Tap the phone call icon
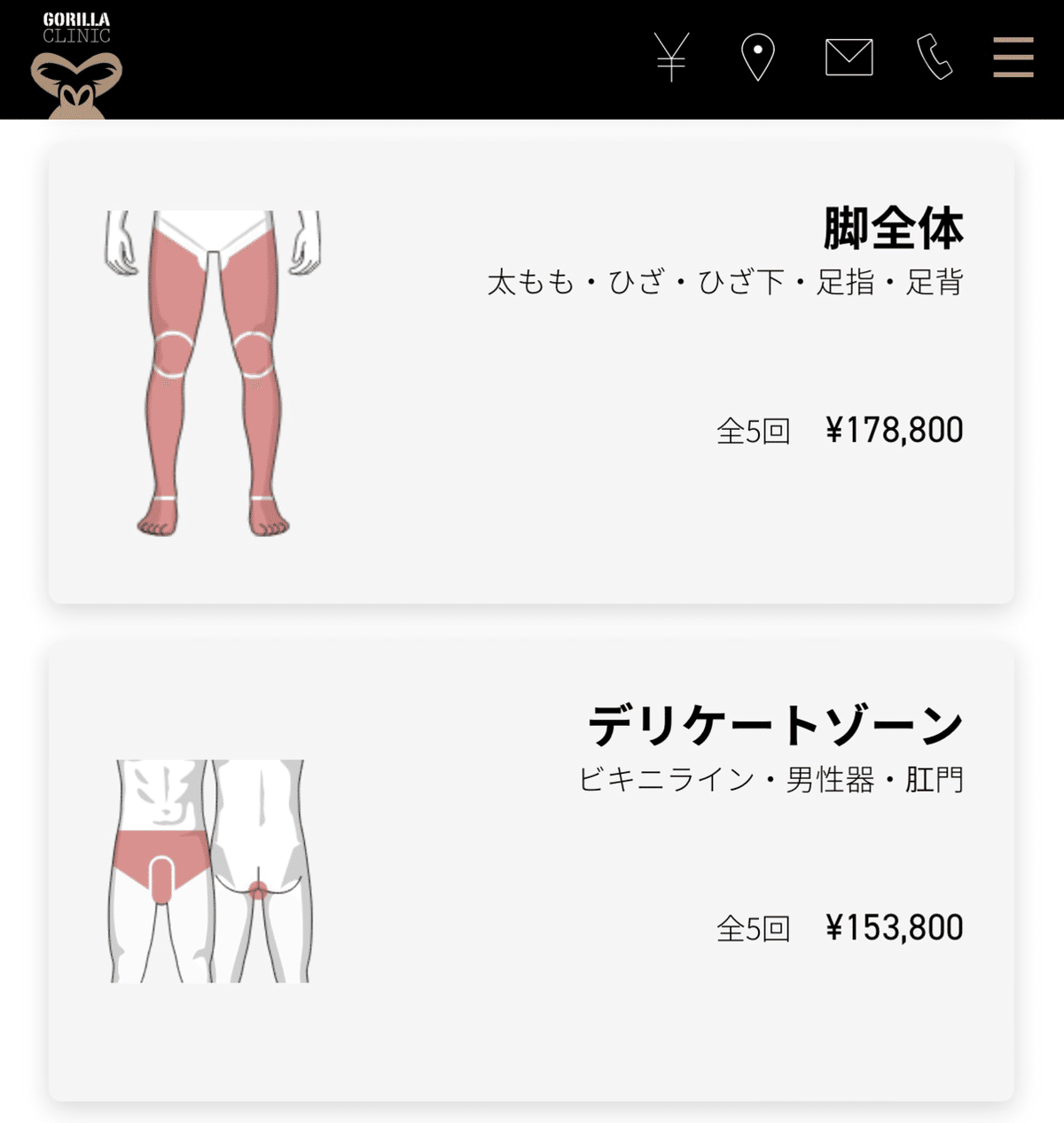Image resolution: width=1064 pixels, height=1123 pixels. coord(934,58)
